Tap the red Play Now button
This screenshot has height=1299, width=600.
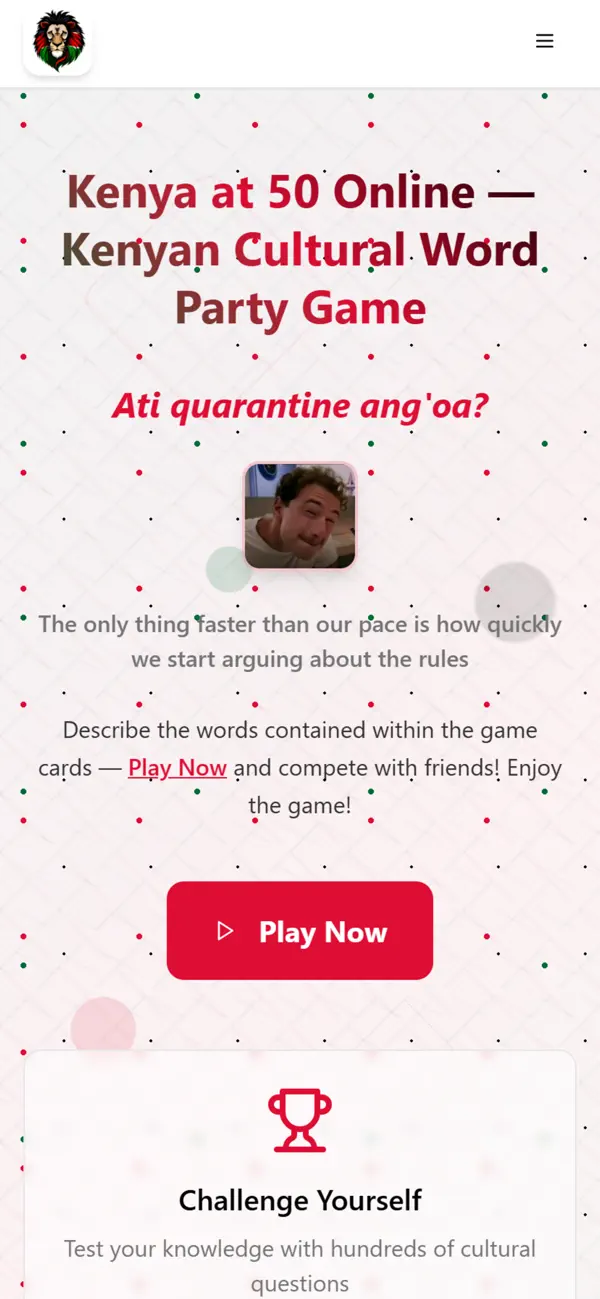coord(300,930)
